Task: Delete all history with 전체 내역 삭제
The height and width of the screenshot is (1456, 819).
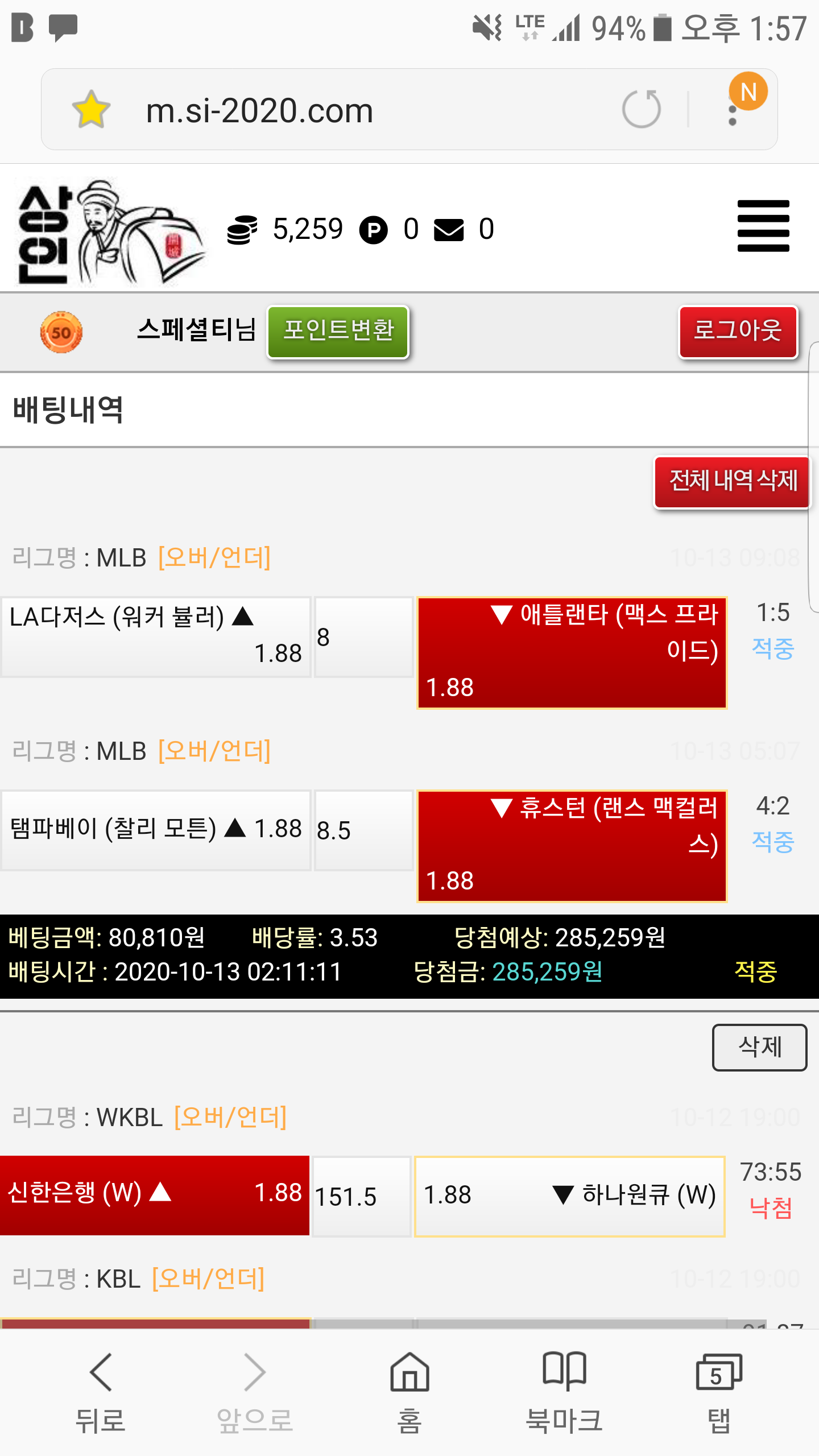Action: (x=732, y=482)
